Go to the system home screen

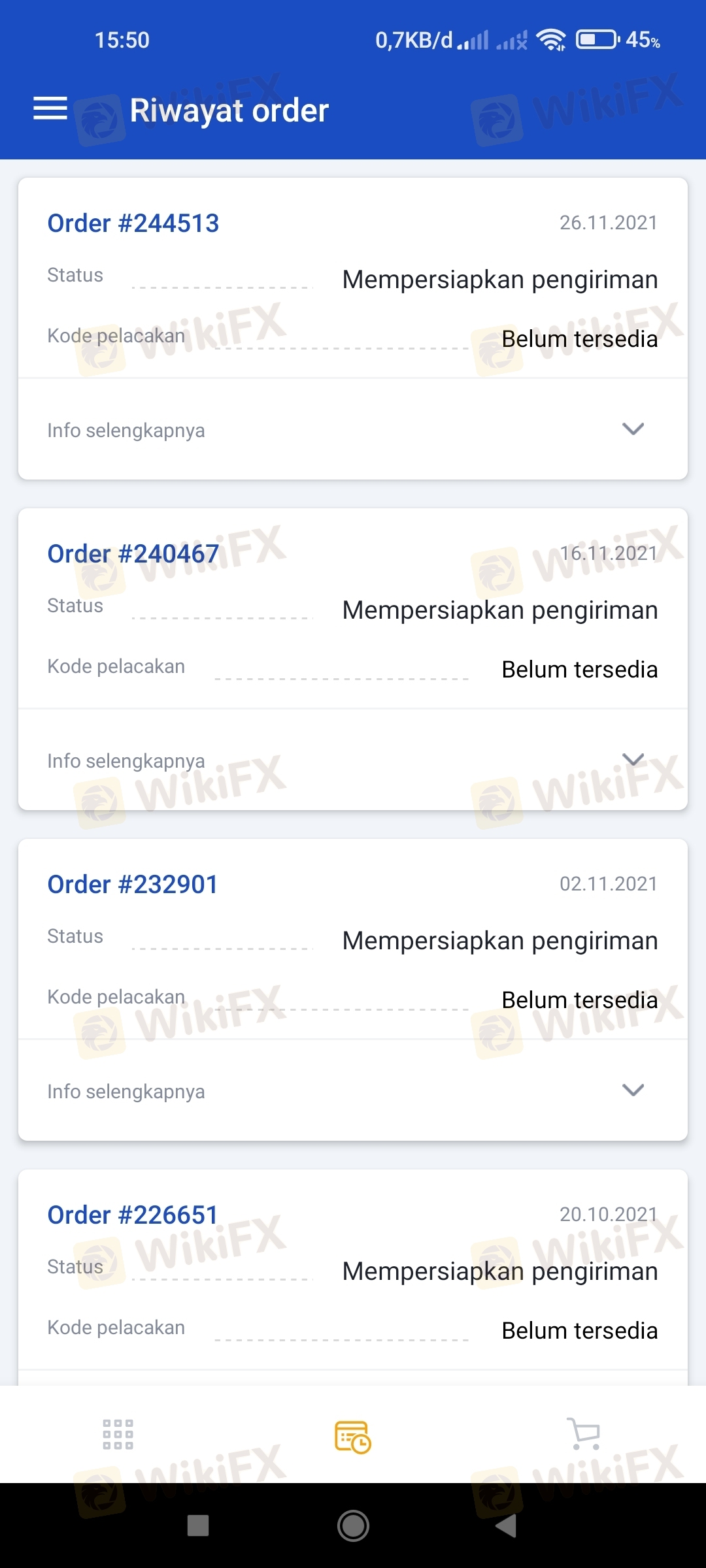tap(353, 1526)
